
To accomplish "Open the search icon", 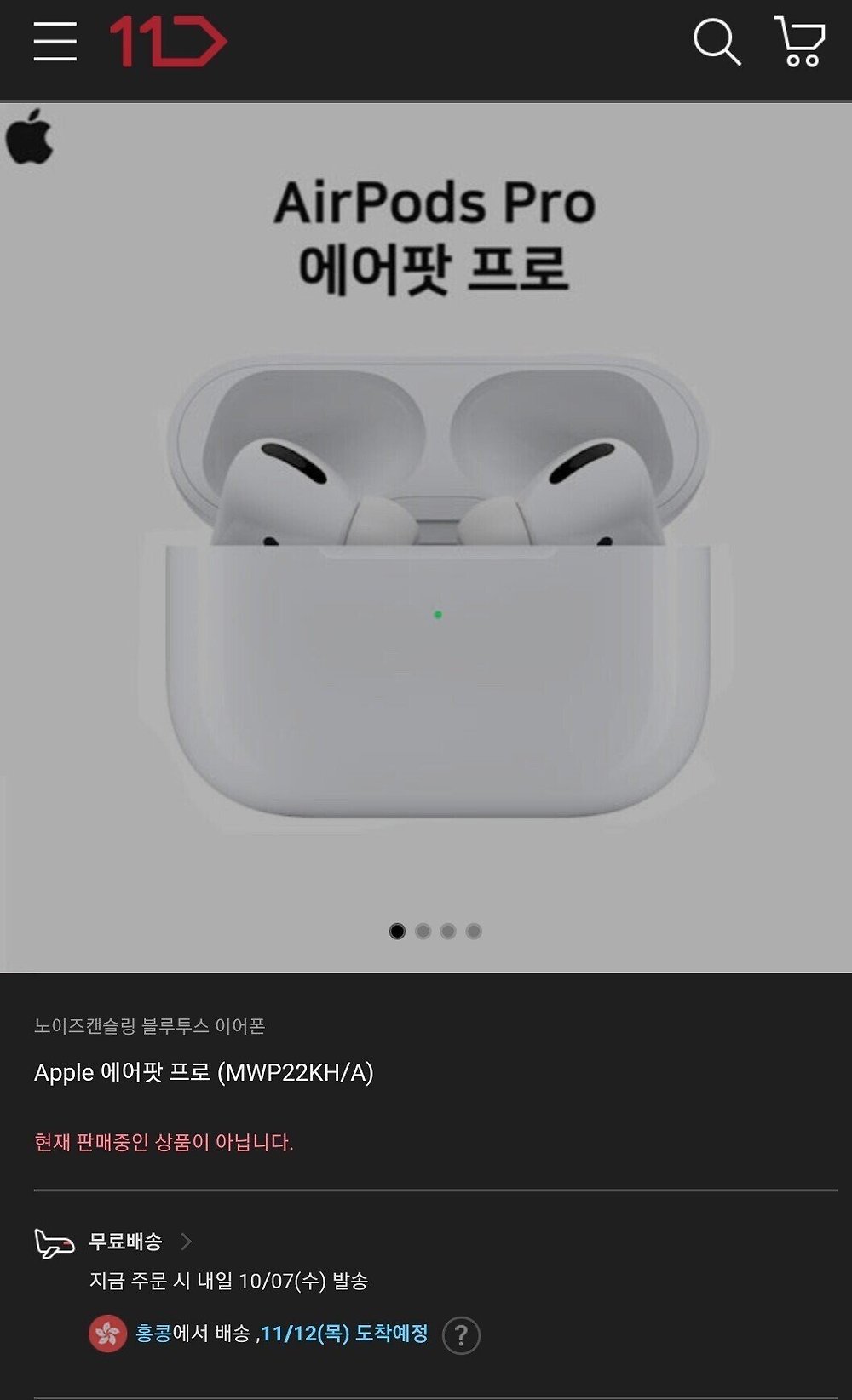I will (717, 41).
